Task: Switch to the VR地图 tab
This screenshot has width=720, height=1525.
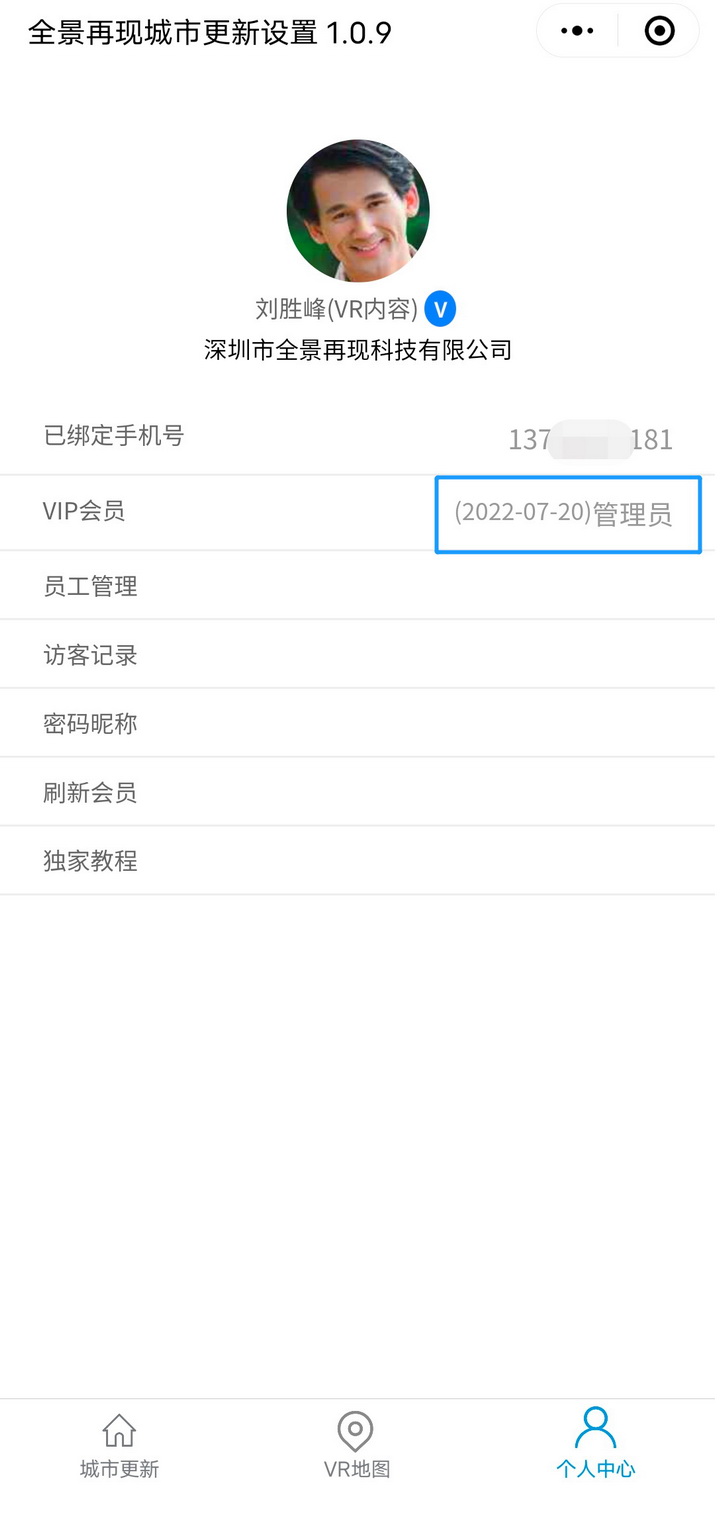Action: coord(357,1446)
